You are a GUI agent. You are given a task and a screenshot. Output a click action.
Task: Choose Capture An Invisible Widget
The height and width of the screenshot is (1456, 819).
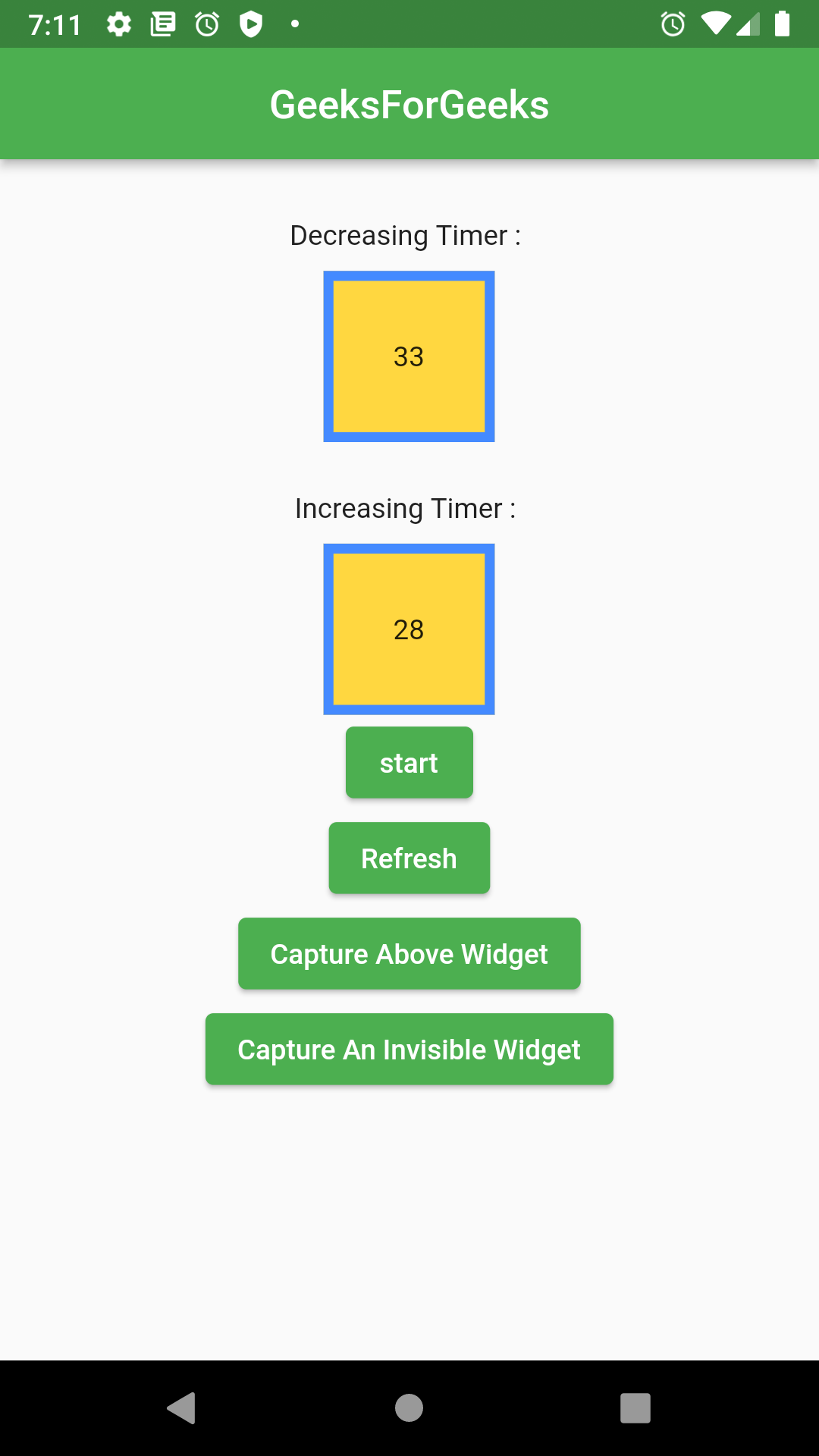click(409, 1049)
